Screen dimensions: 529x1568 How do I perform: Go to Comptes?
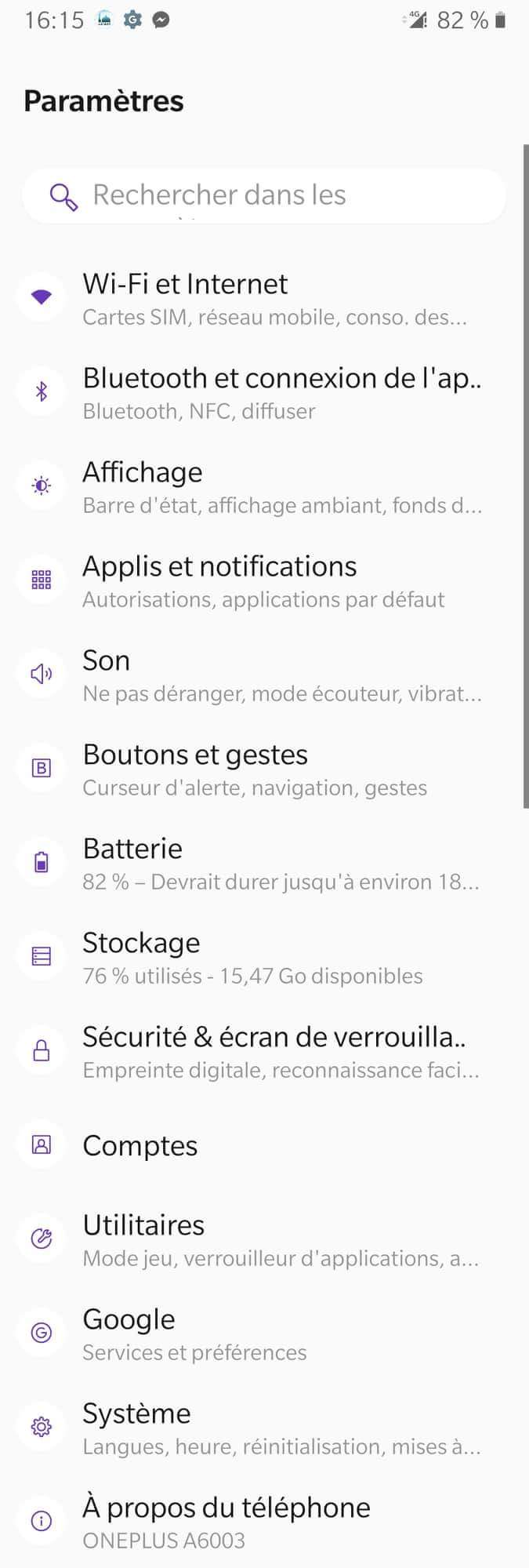263,1145
